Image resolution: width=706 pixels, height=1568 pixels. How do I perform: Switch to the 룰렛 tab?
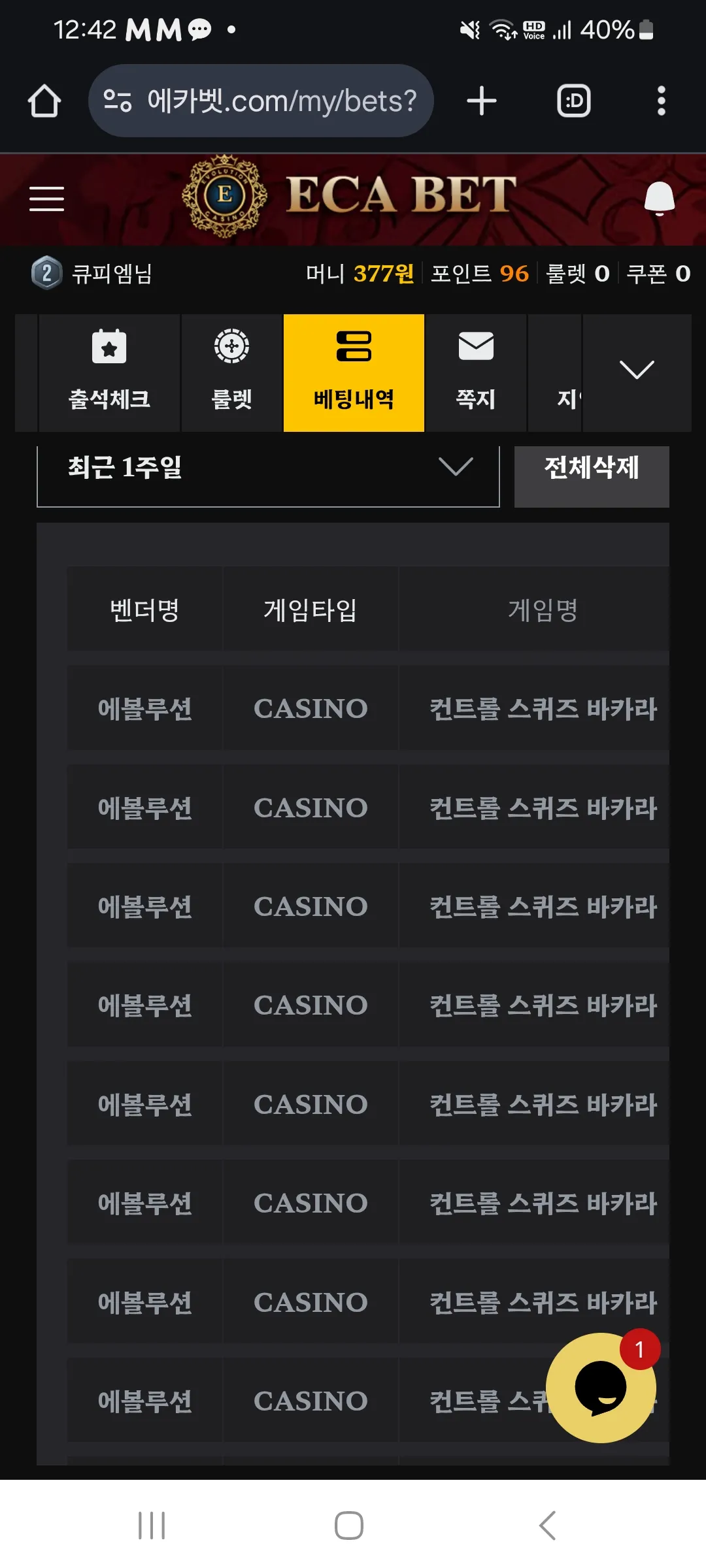tap(231, 373)
